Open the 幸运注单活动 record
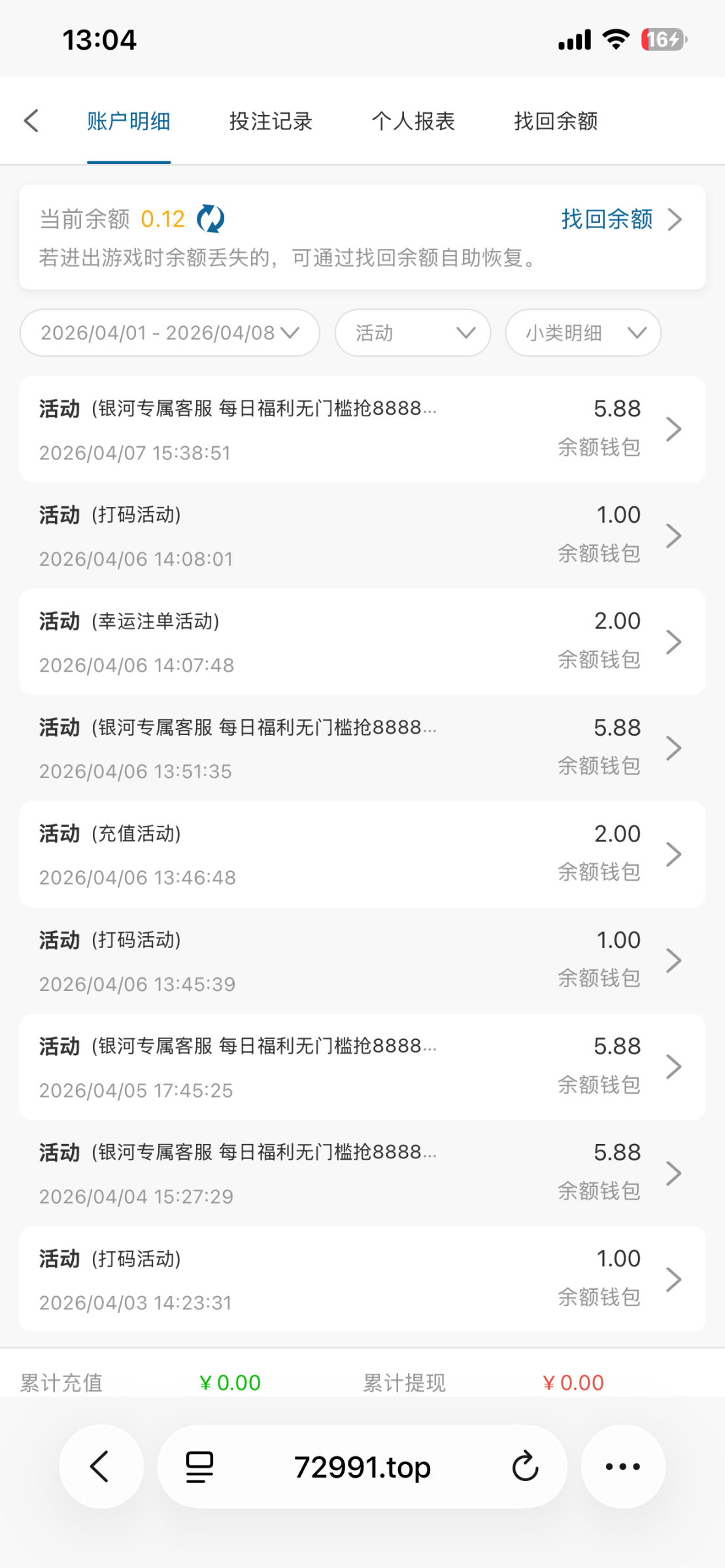Image resolution: width=725 pixels, height=1568 pixels. click(x=362, y=642)
